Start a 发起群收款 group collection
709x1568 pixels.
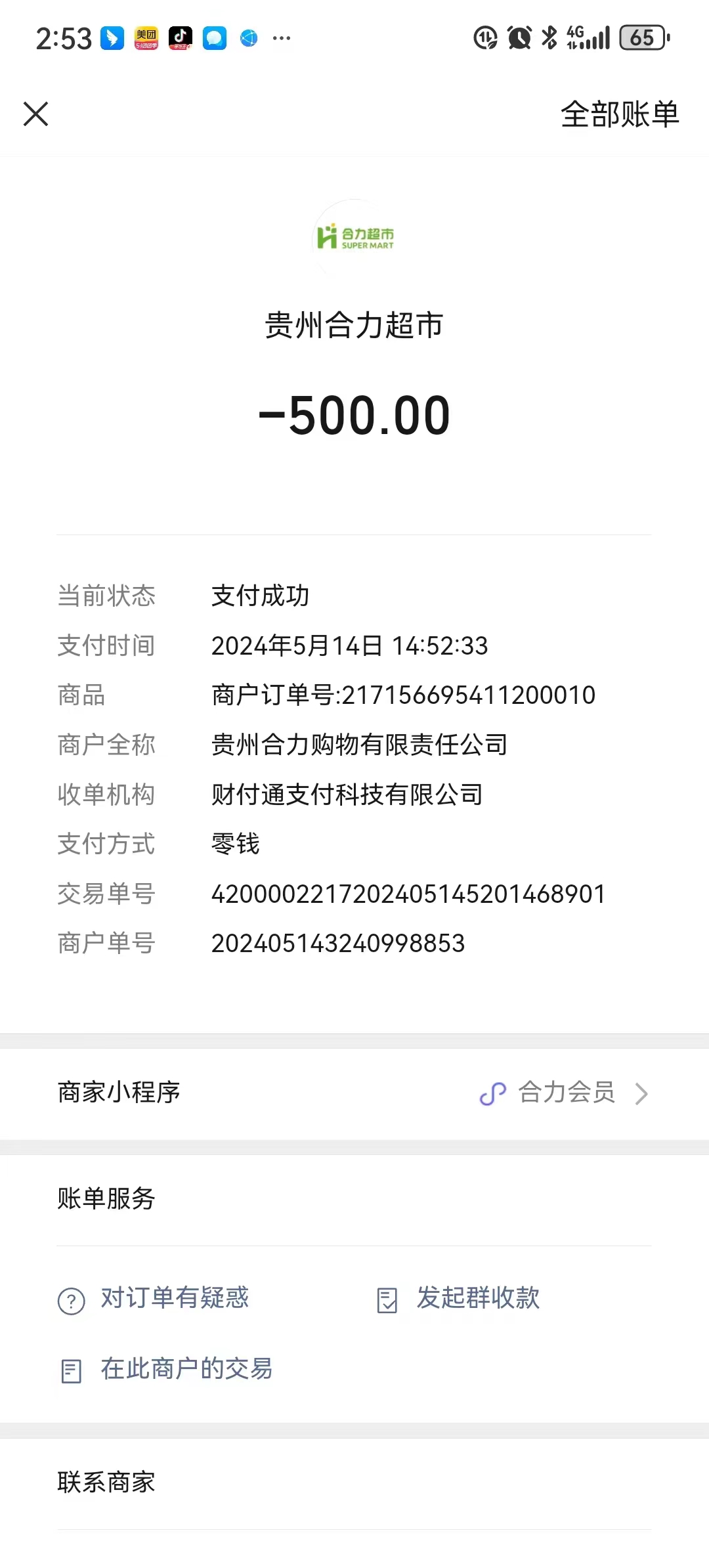tap(477, 1298)
